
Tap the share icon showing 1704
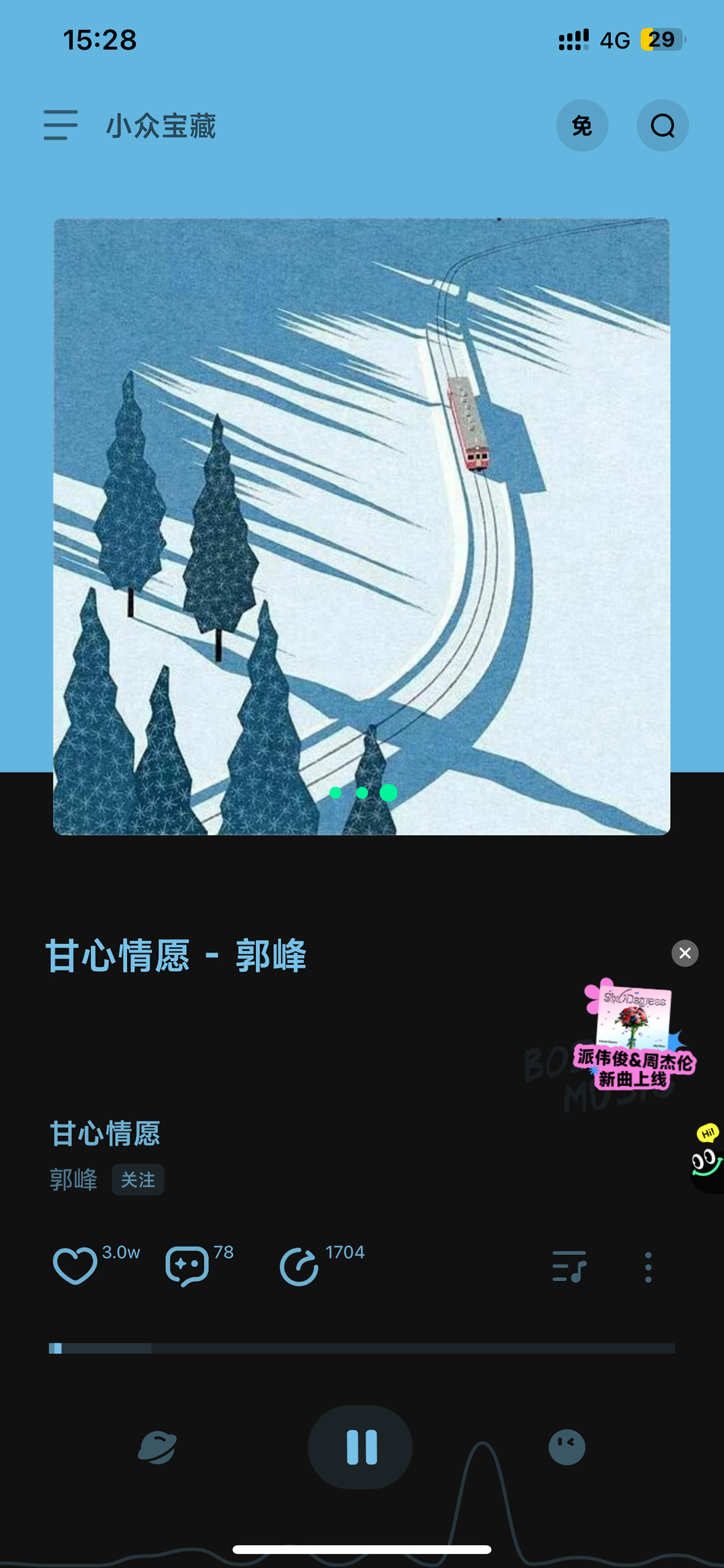point(300,1266)
